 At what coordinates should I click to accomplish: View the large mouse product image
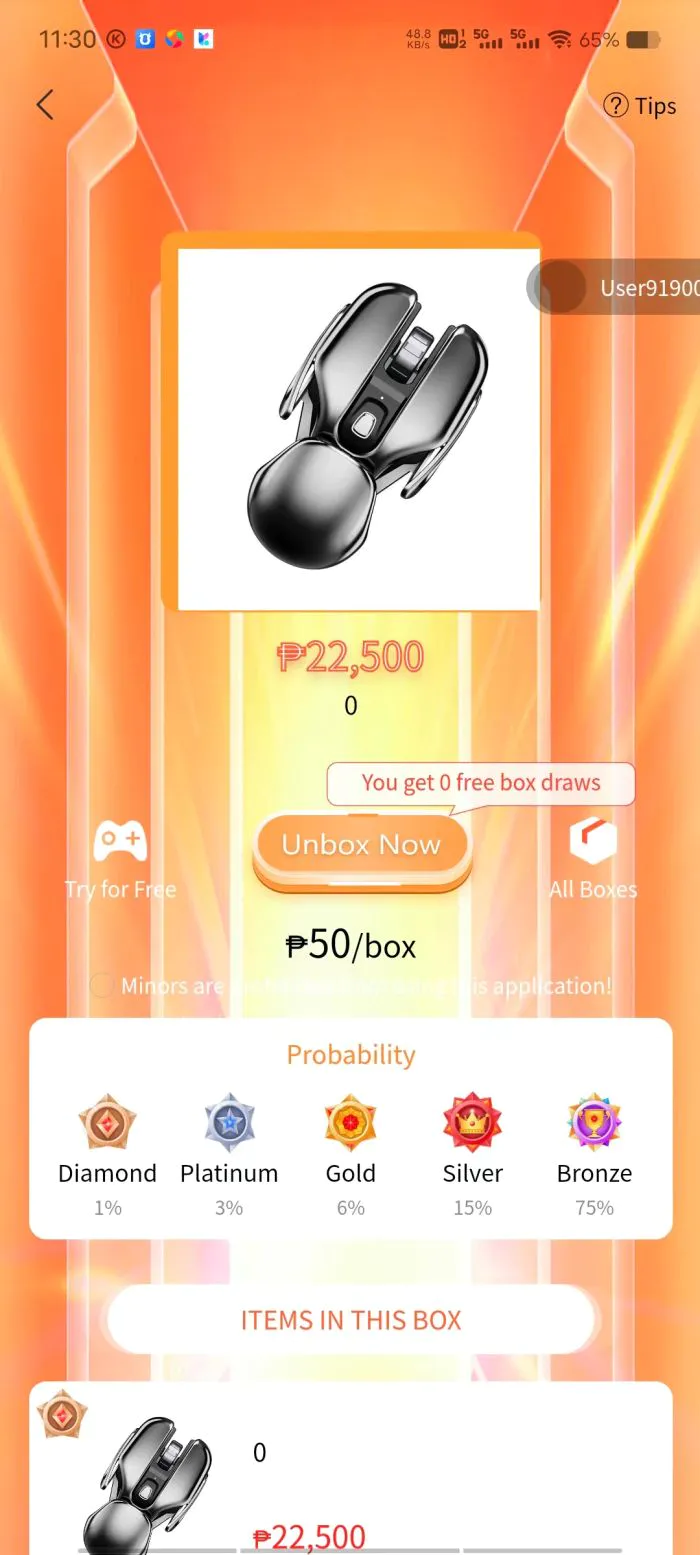click(358, 428)
